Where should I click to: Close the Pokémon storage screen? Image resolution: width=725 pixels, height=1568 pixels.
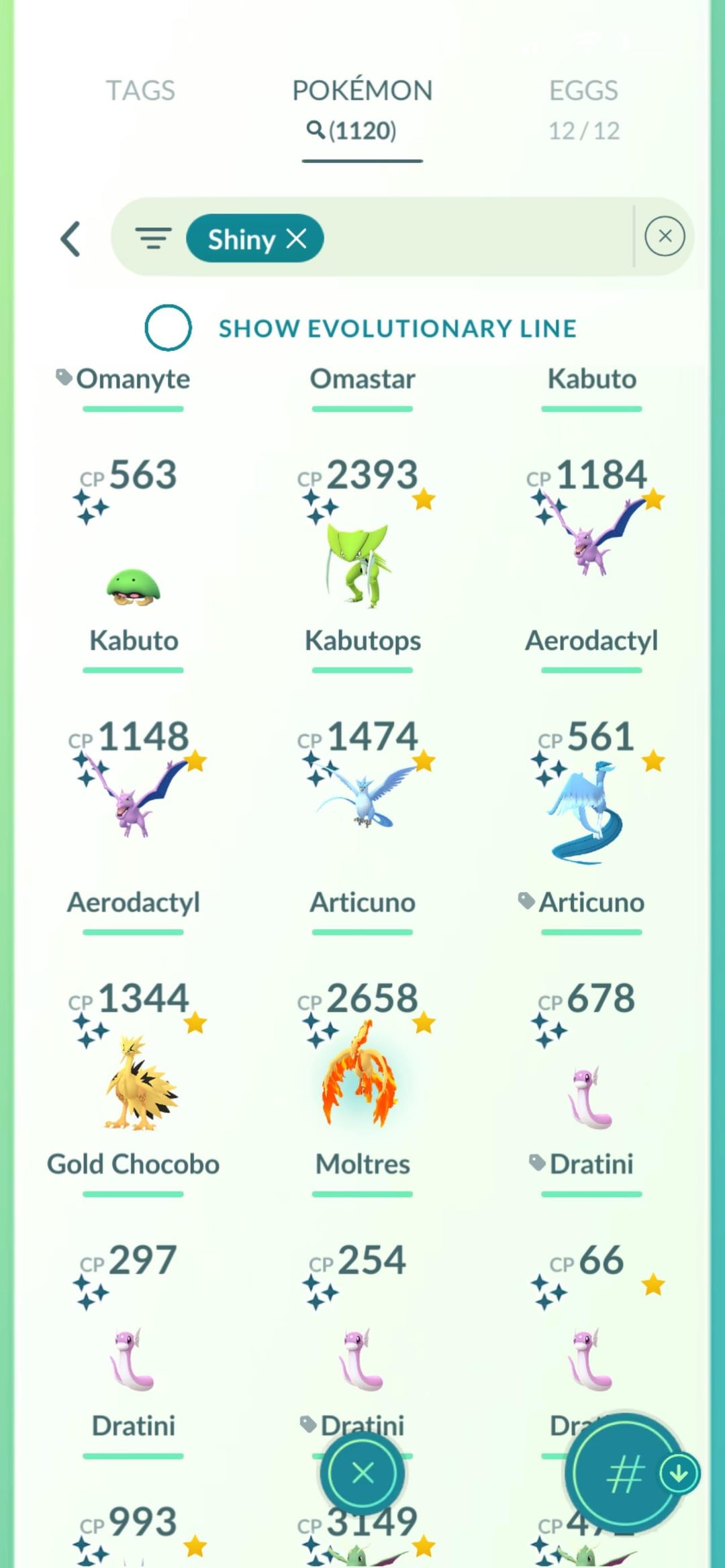click(362, 1473)
